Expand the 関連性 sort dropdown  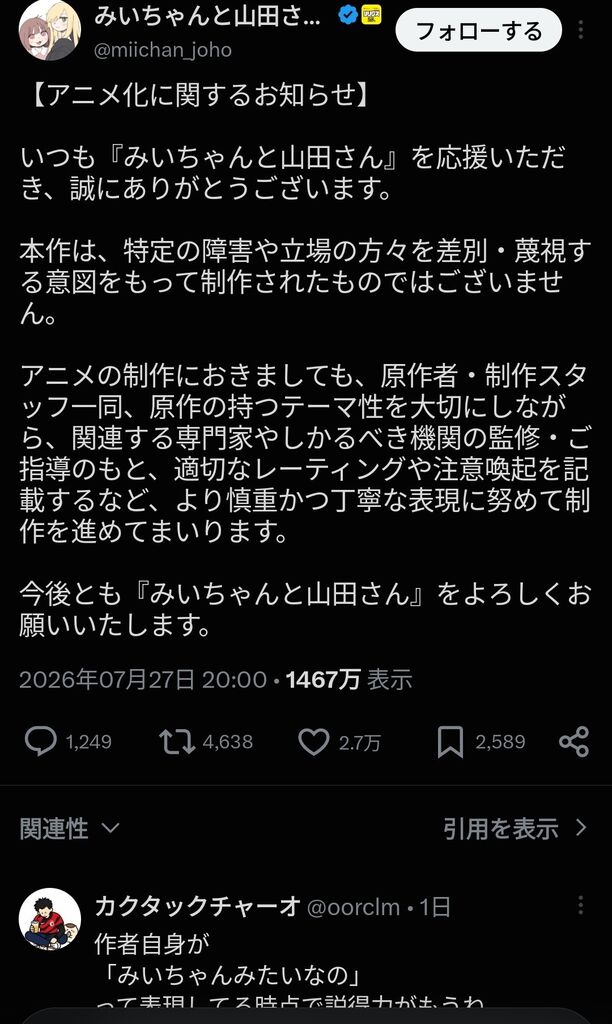click(x=70, y=829)
